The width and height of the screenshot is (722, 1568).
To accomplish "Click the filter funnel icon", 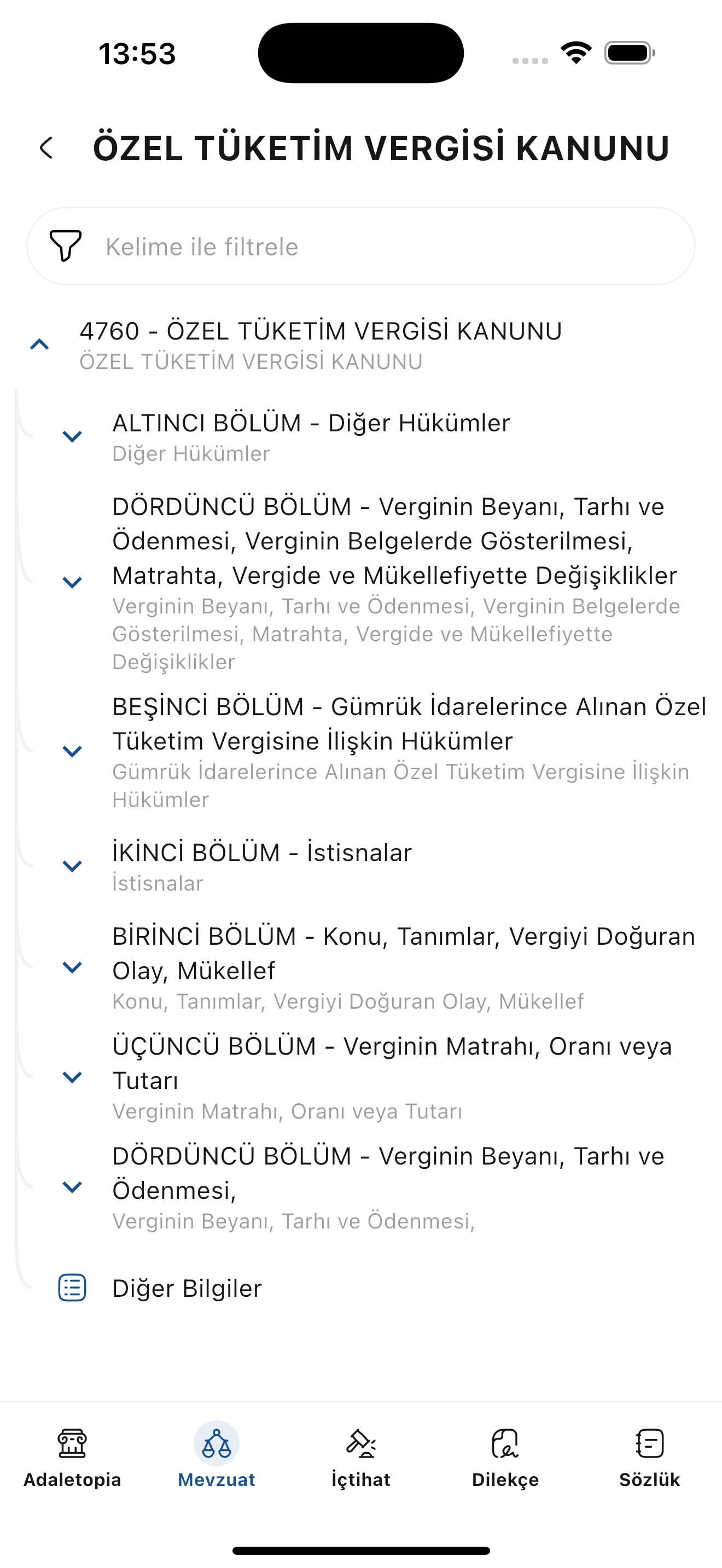I will [x=65, y=247].
